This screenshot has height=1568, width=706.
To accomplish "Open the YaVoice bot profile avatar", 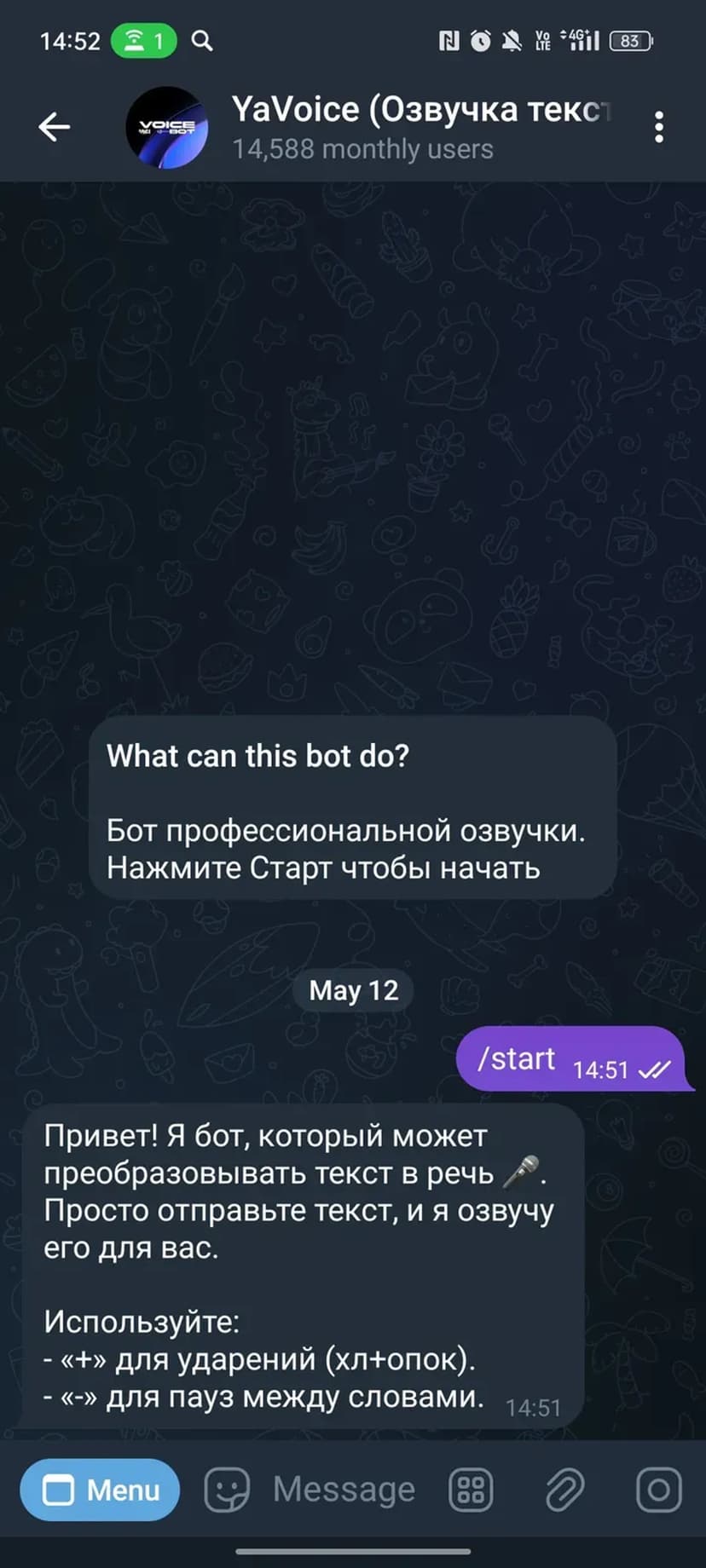I will click(167, 127).
